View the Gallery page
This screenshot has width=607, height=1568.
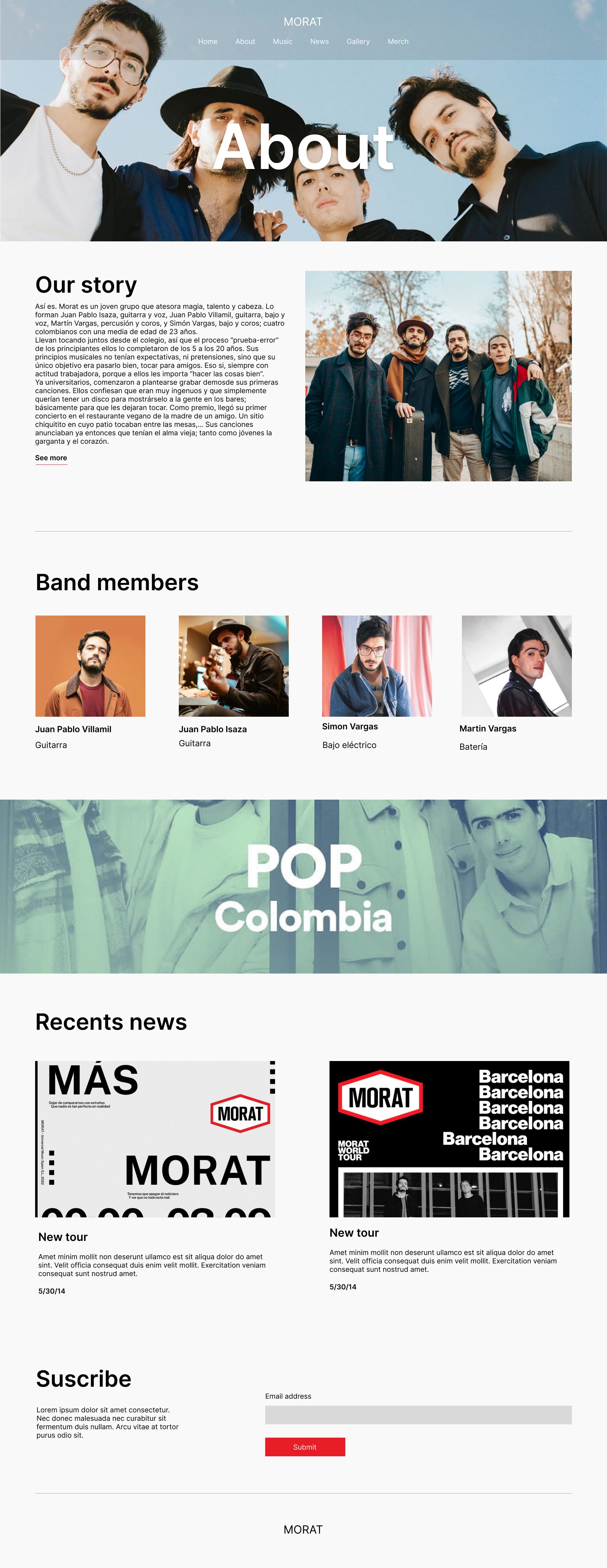click(358, 41)
